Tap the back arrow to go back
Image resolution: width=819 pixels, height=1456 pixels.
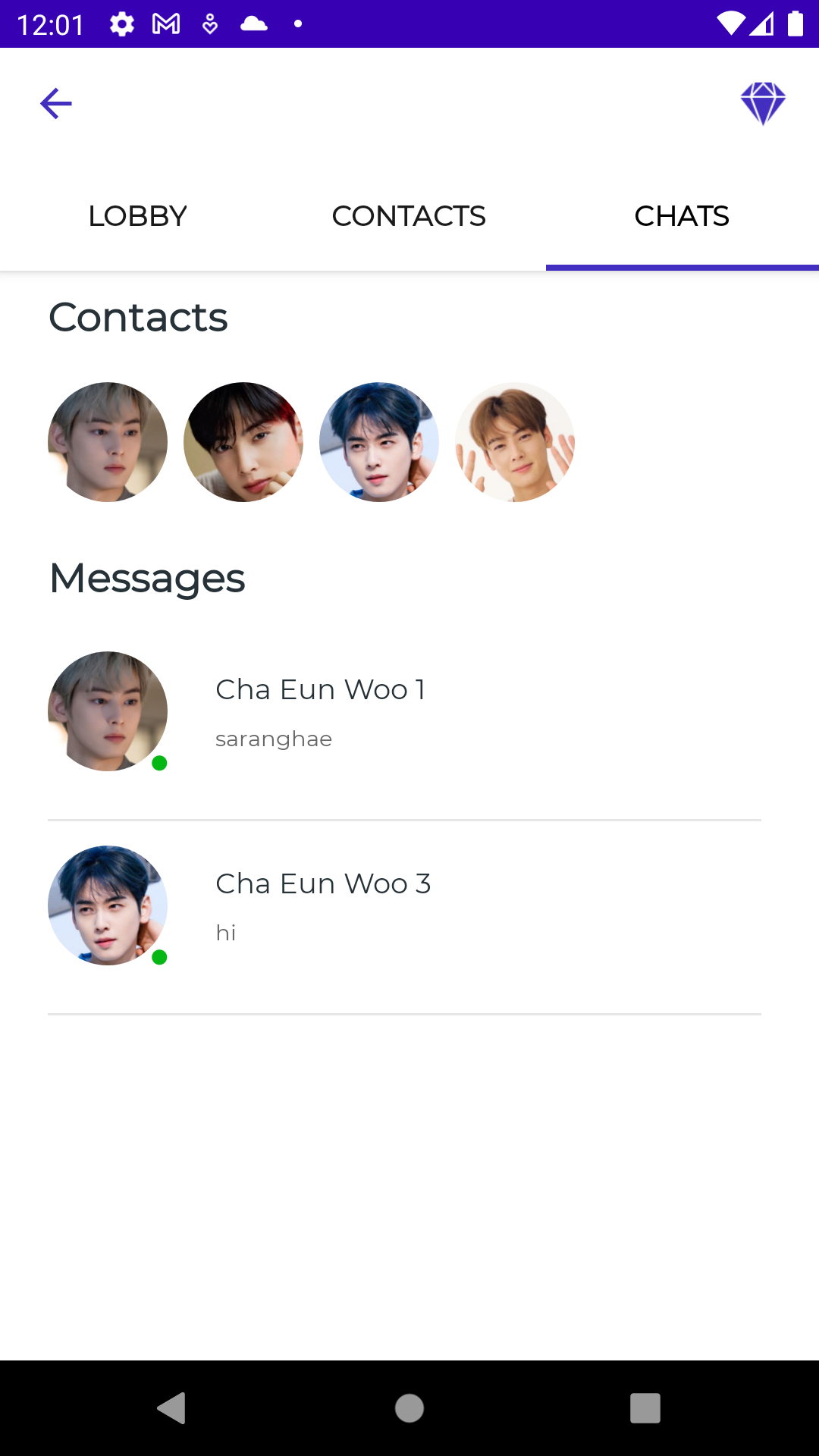[x=55, y=102]
